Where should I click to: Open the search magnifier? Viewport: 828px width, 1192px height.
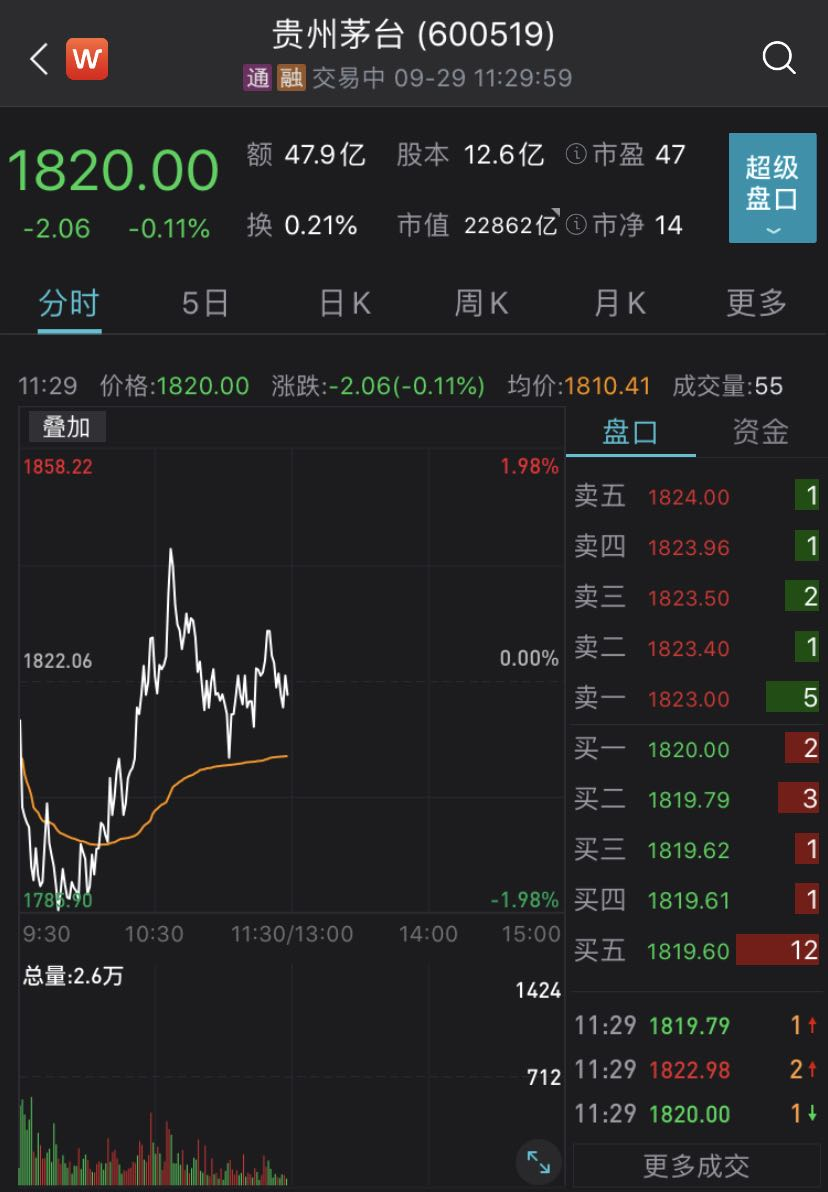click(779, 59)
